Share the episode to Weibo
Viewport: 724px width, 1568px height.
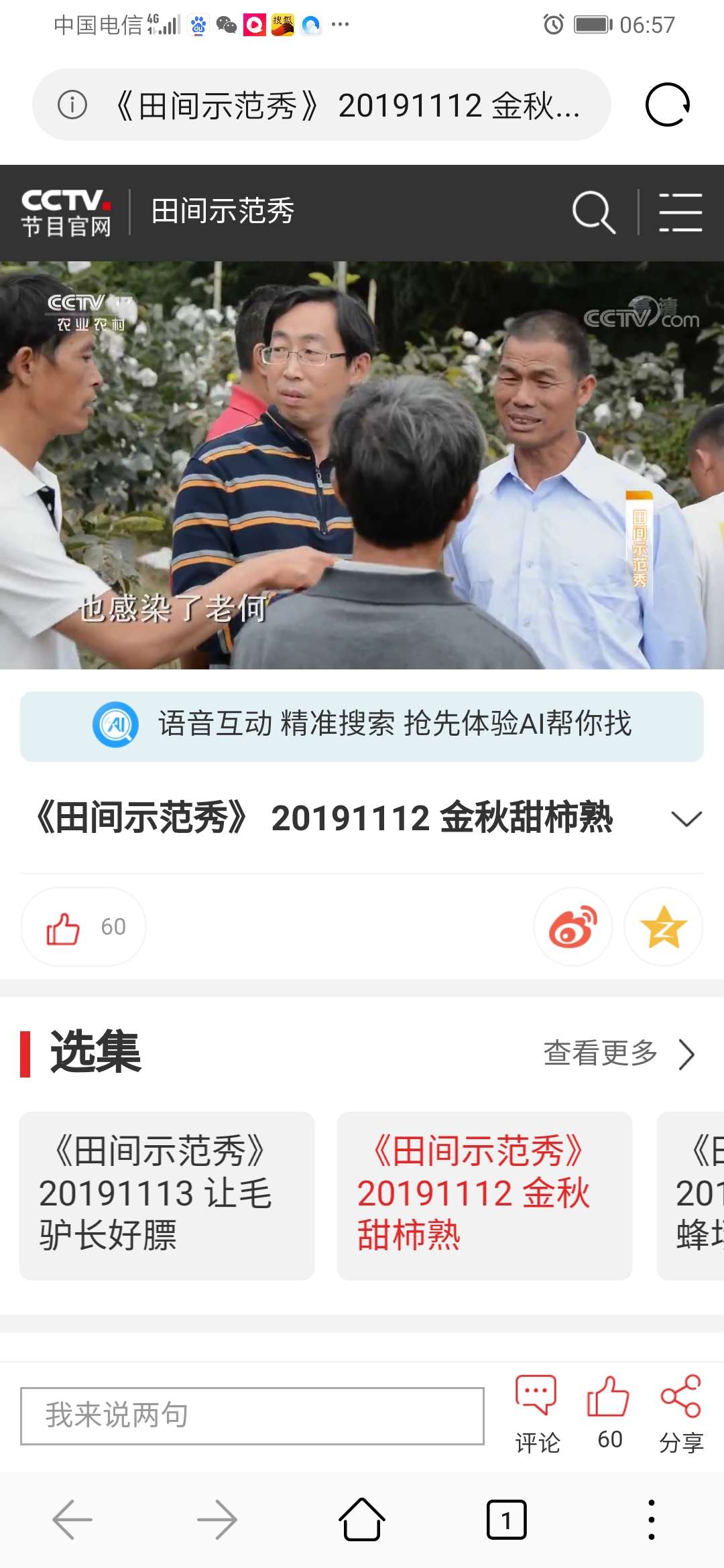(x=573, y=927)
